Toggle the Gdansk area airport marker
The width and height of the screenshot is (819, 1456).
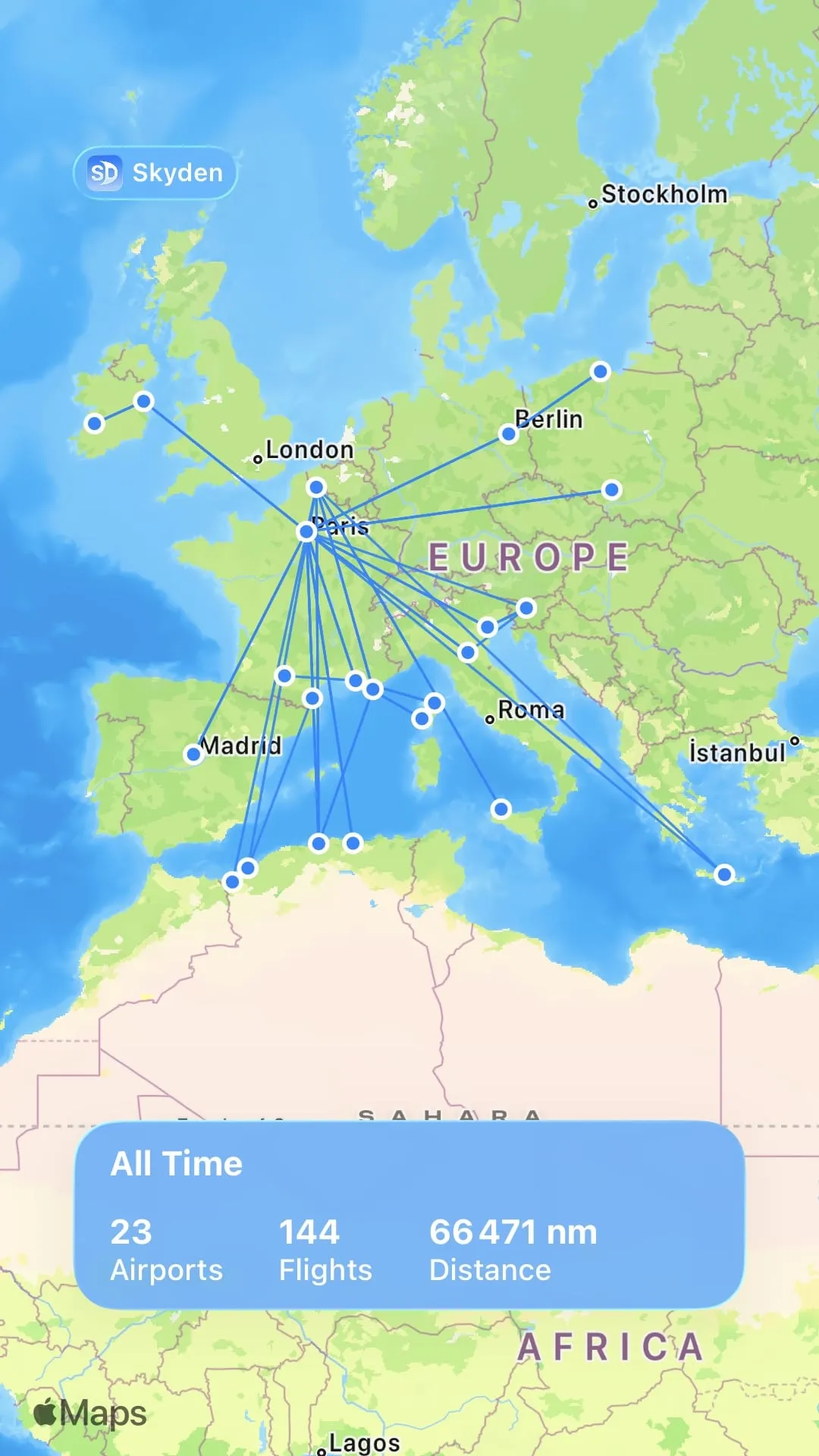point(601,371)
